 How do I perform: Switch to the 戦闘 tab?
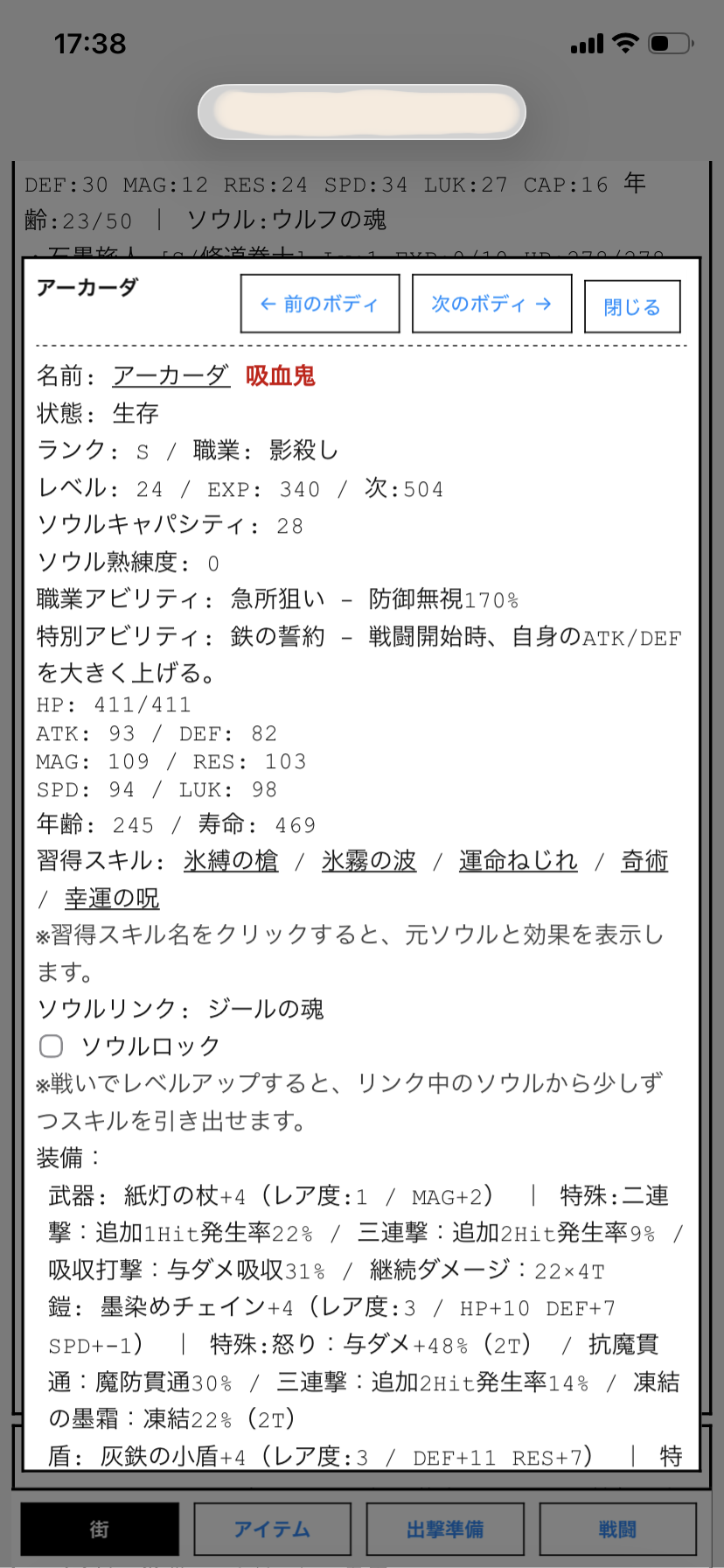click(617, 1529)
